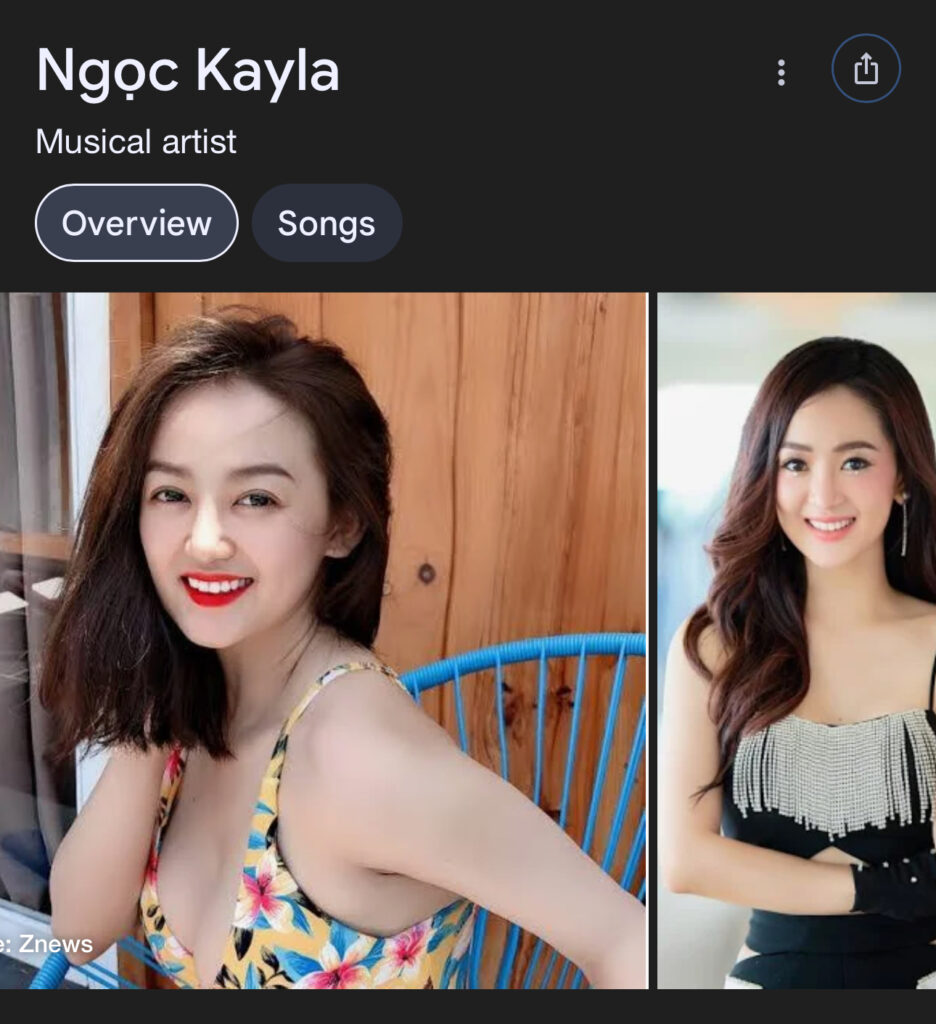This screenshot has width=936, height=1024.
Task: Switch to the Songs chip
Action: [x=326, y=223]
